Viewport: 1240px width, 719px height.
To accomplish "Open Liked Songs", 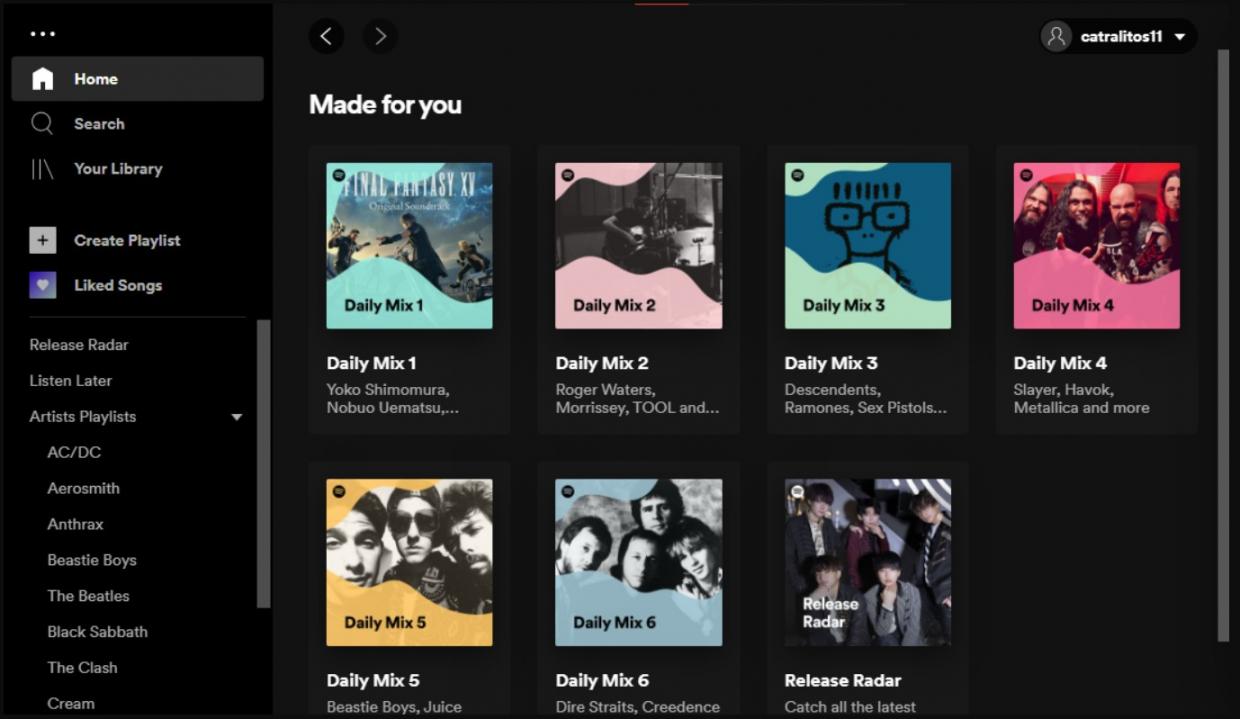I will [117, 286].
